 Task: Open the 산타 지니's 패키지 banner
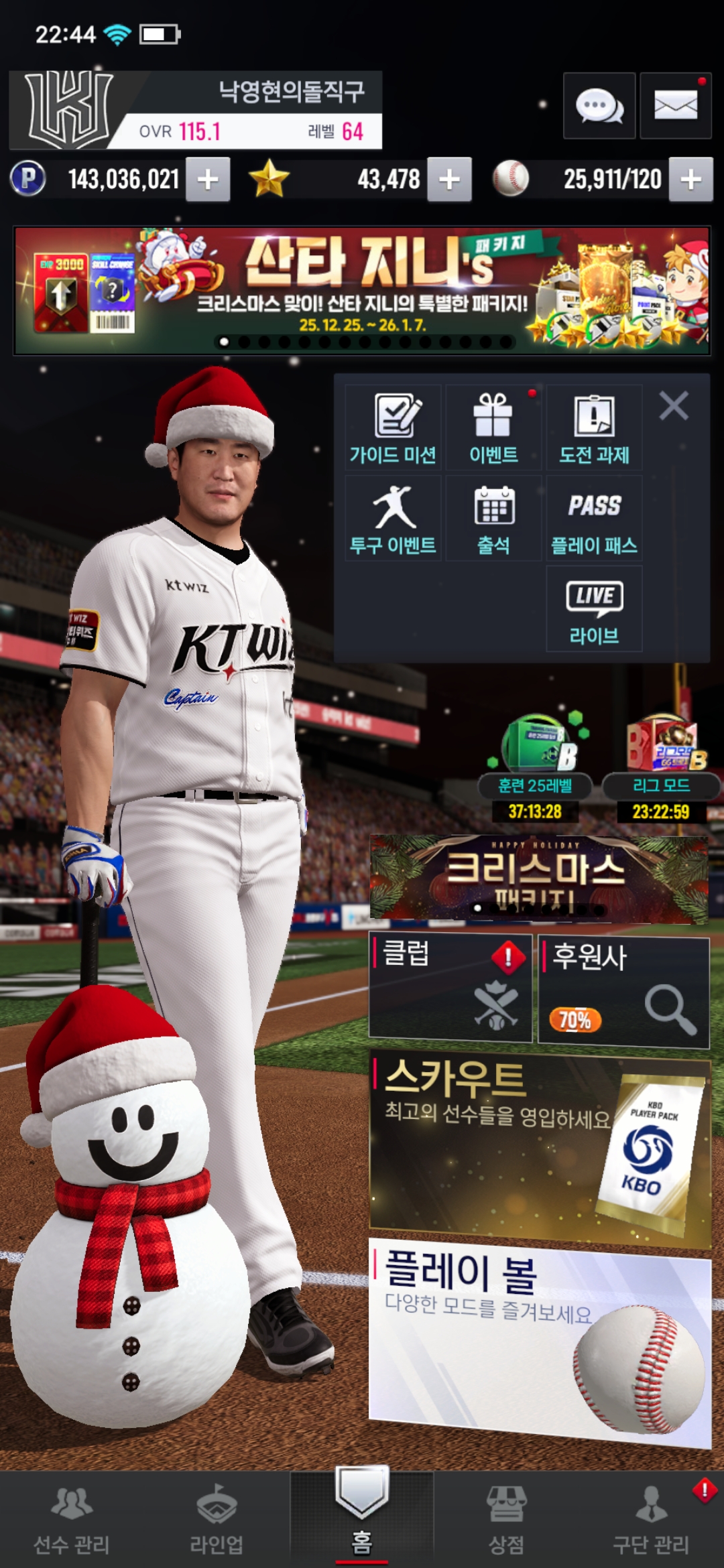(x=362, y=290)
